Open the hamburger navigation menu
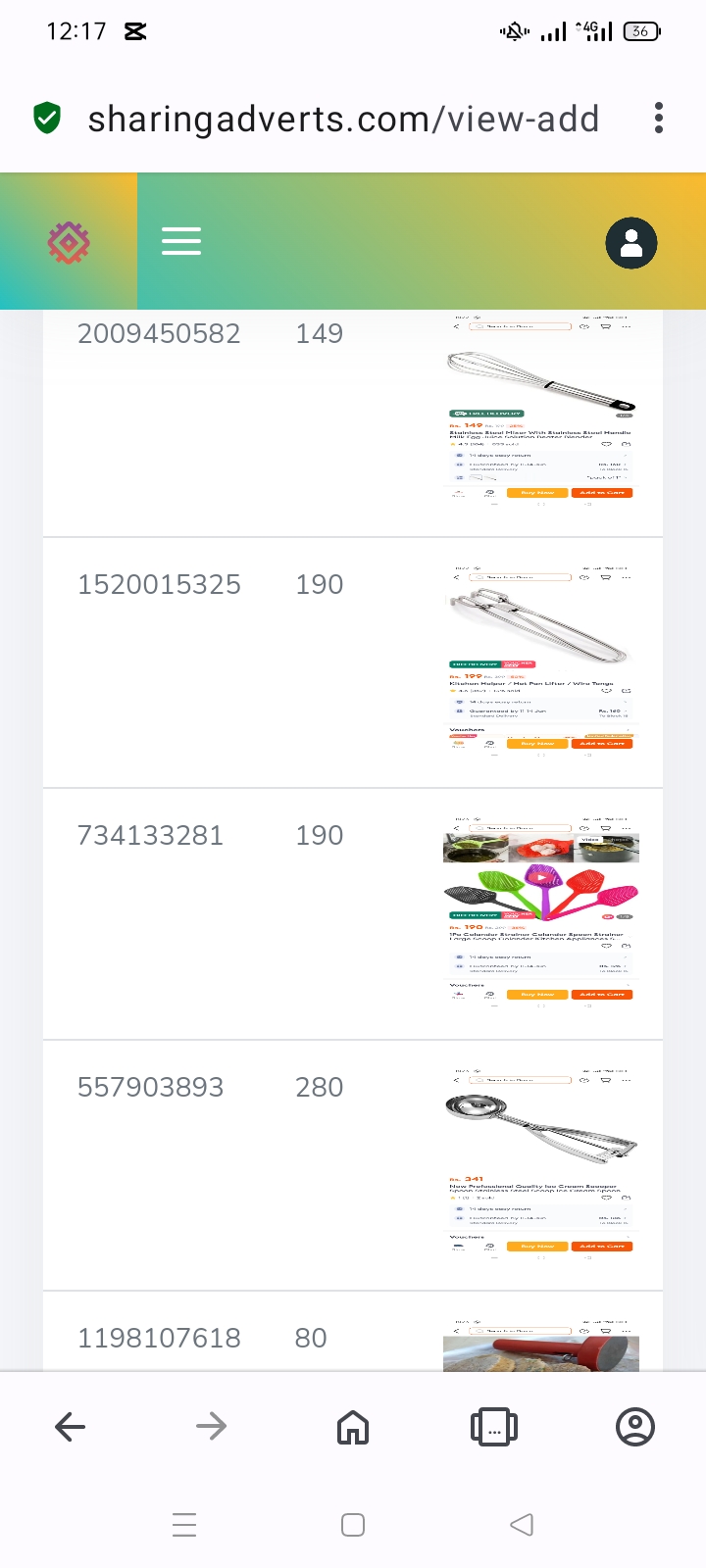 tap(181, 241)
